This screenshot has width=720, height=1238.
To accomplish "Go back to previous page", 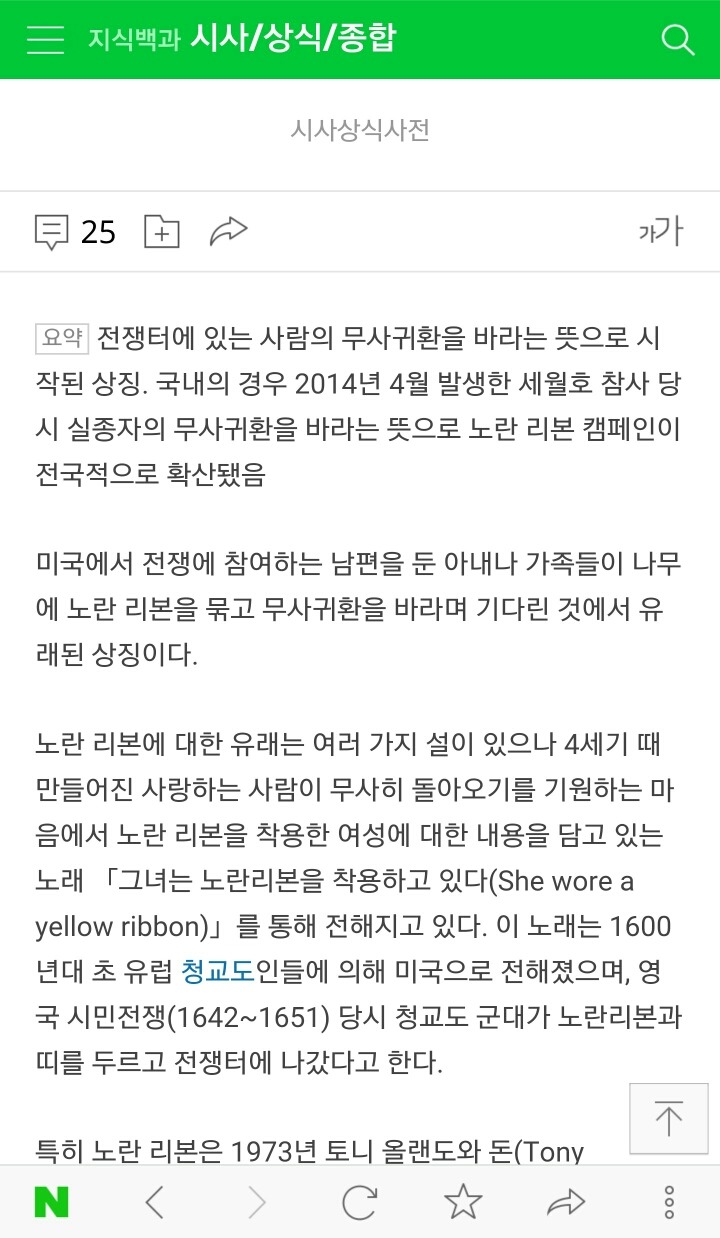I will click(154, 1202).
